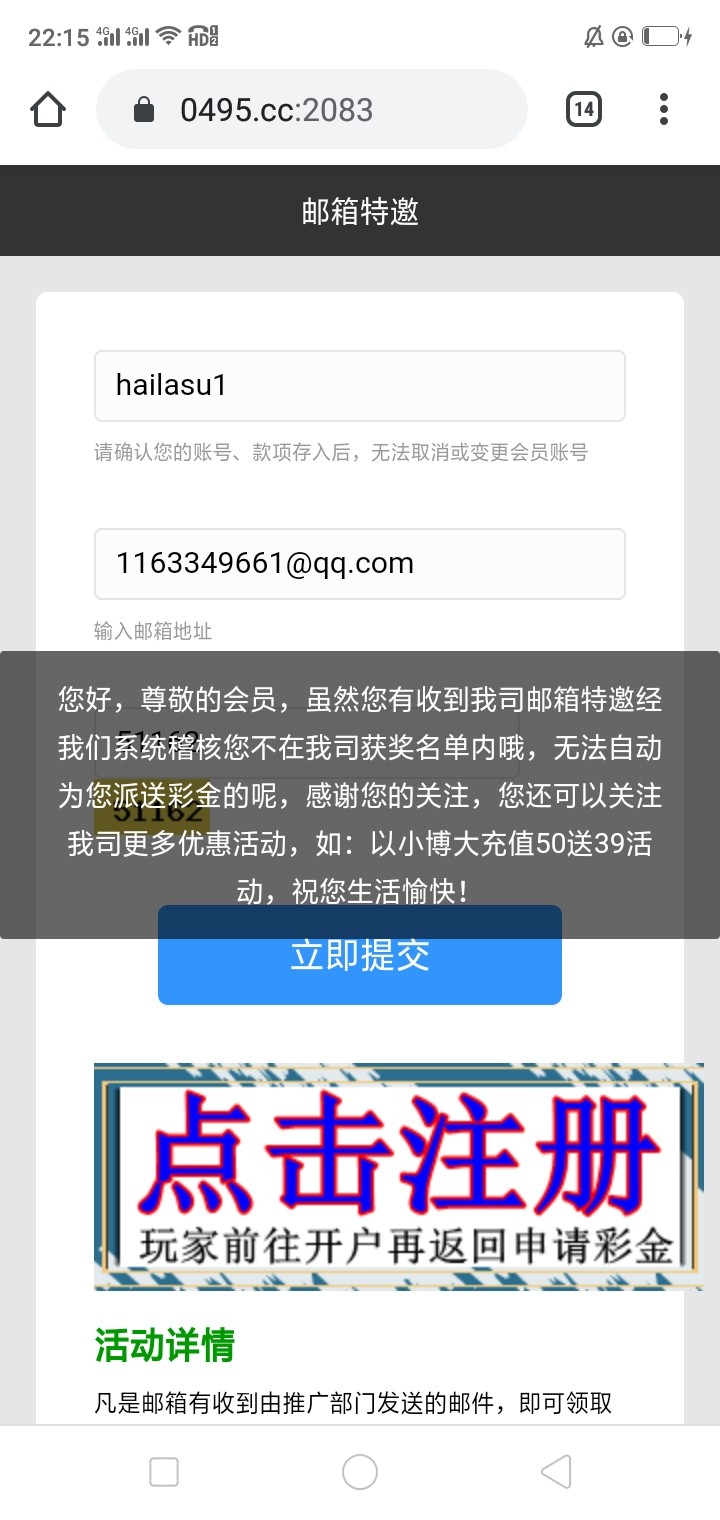The width and height of the screenshot is (720, 1520).
Task: Open the Chrome home page
Action: pyautogui.click(x=48, y=109)
